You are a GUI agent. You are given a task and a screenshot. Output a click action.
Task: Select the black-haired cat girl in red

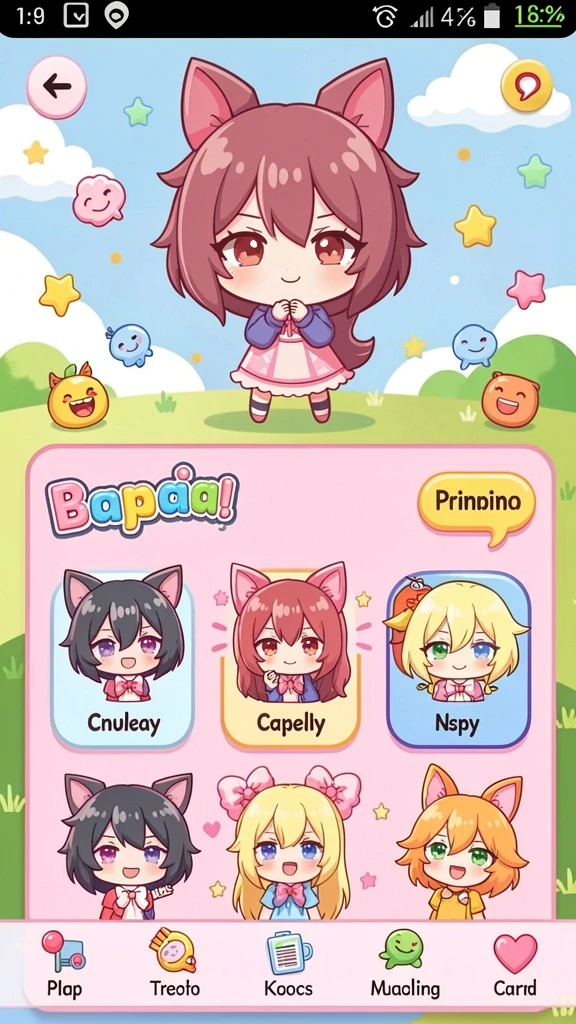pos(129,847)
